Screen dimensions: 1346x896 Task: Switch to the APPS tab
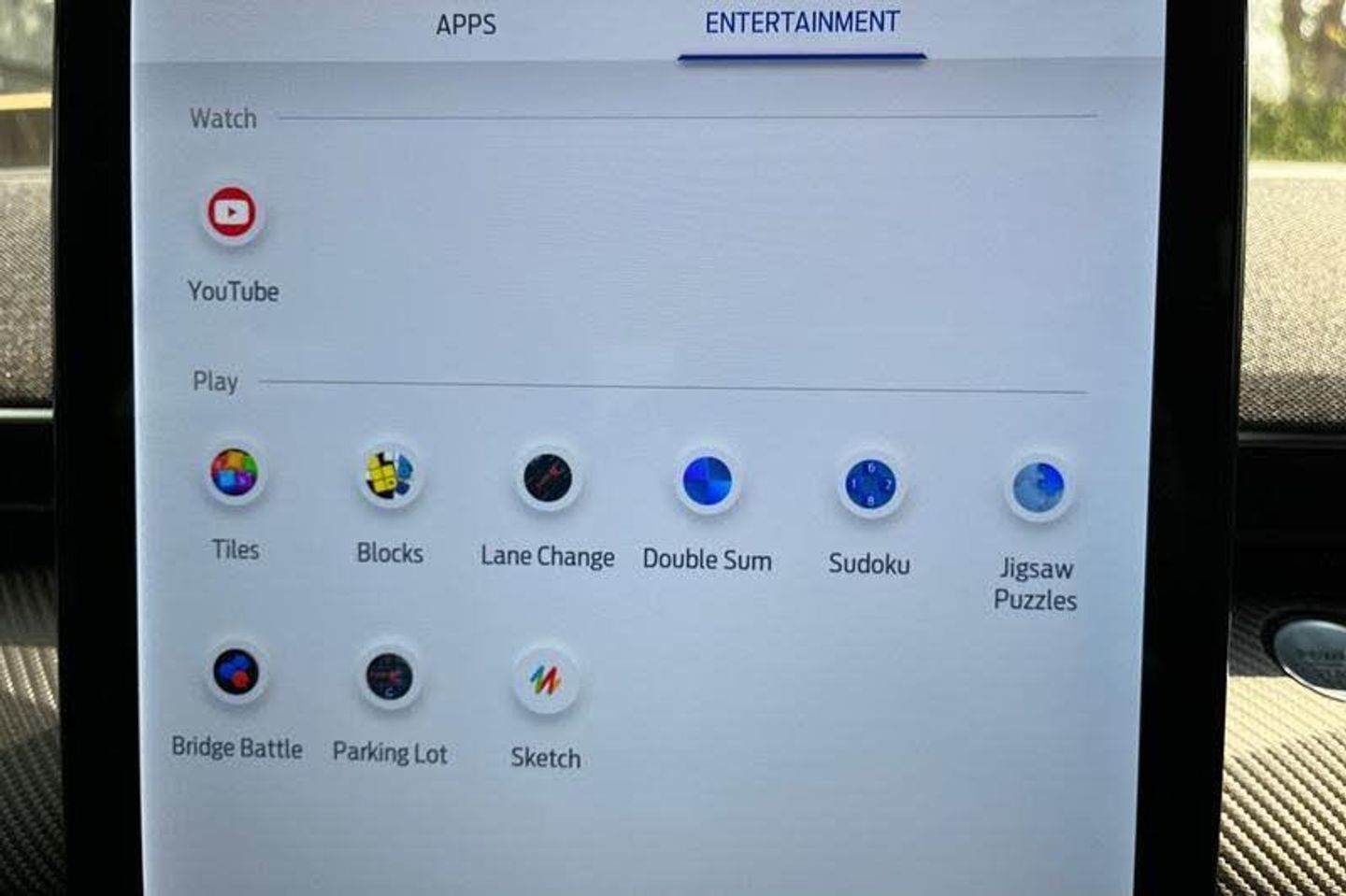point(465,24)
